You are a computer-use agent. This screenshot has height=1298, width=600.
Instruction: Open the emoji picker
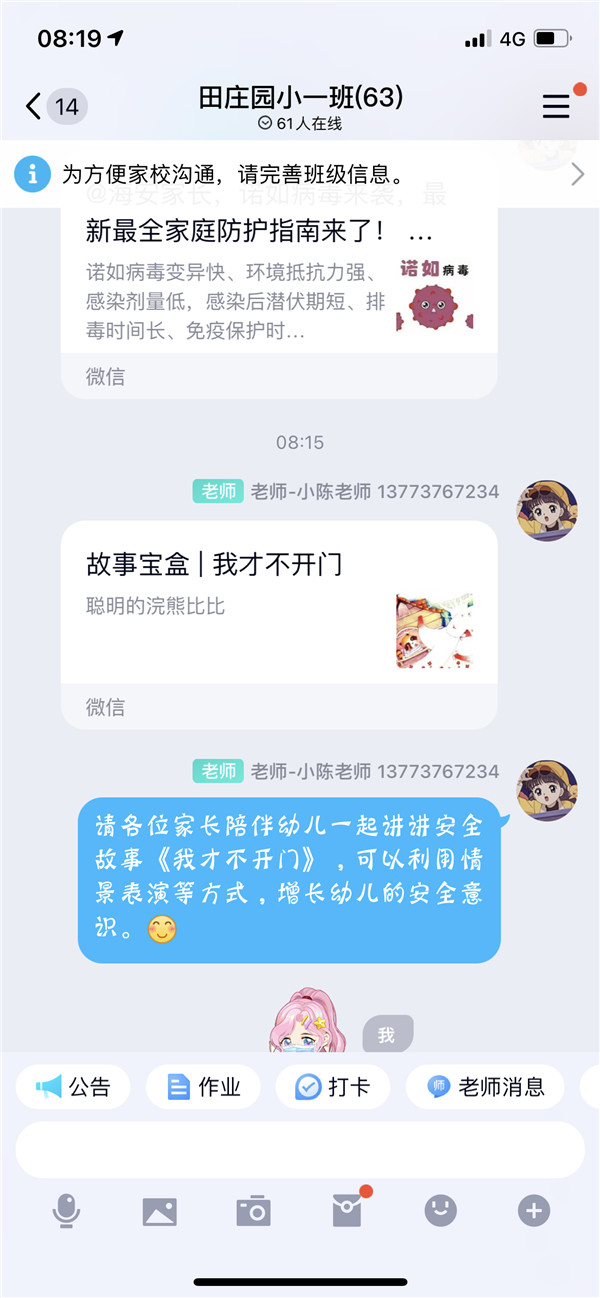click(x=440, y=1211)
